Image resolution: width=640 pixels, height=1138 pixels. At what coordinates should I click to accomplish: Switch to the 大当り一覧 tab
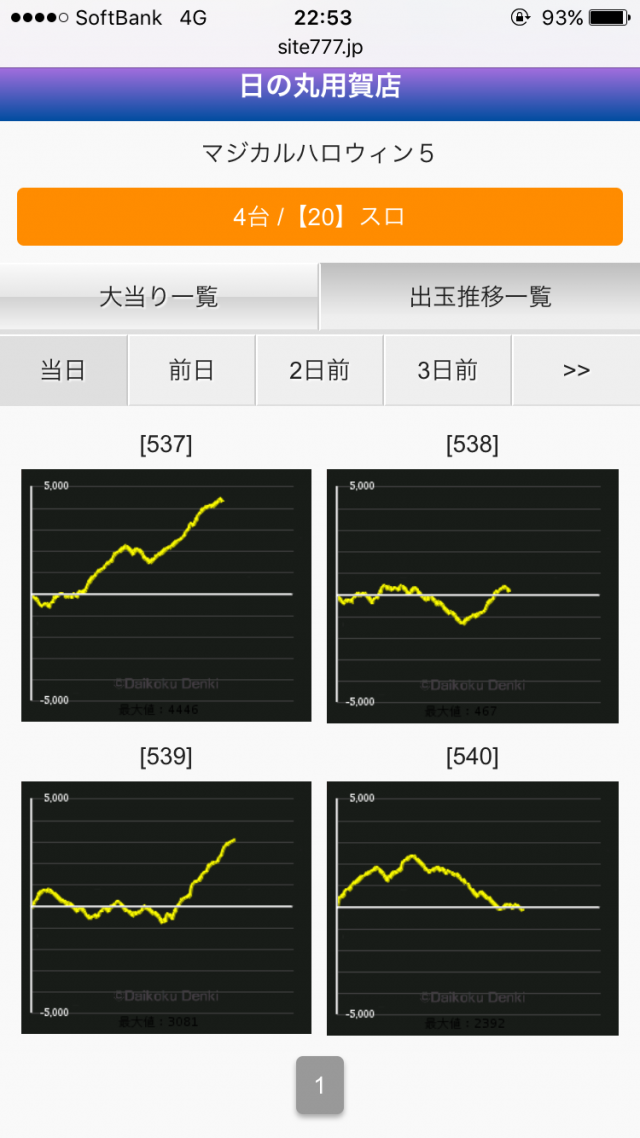[158, 297]
